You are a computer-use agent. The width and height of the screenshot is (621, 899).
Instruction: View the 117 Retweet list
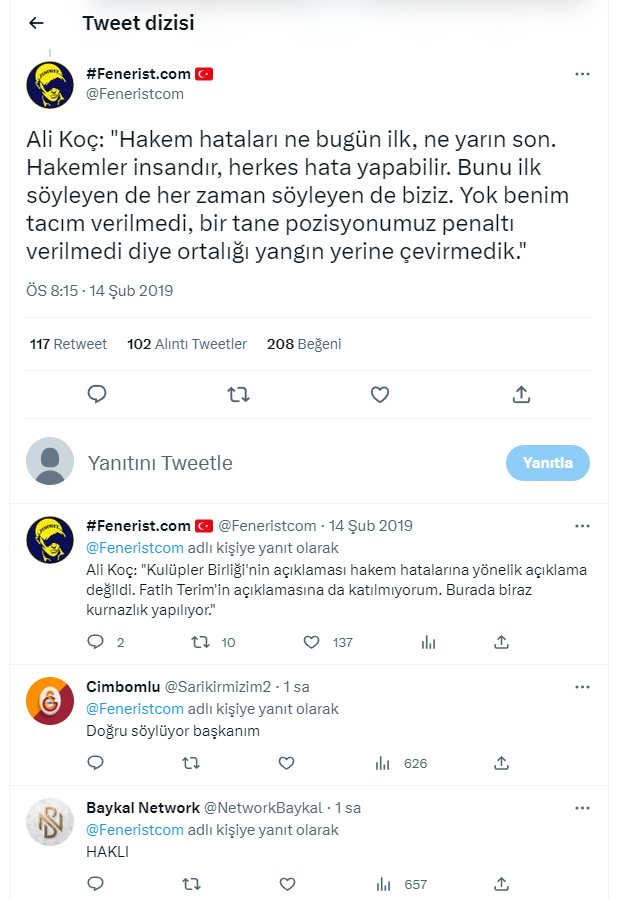[x=68, y=344]
